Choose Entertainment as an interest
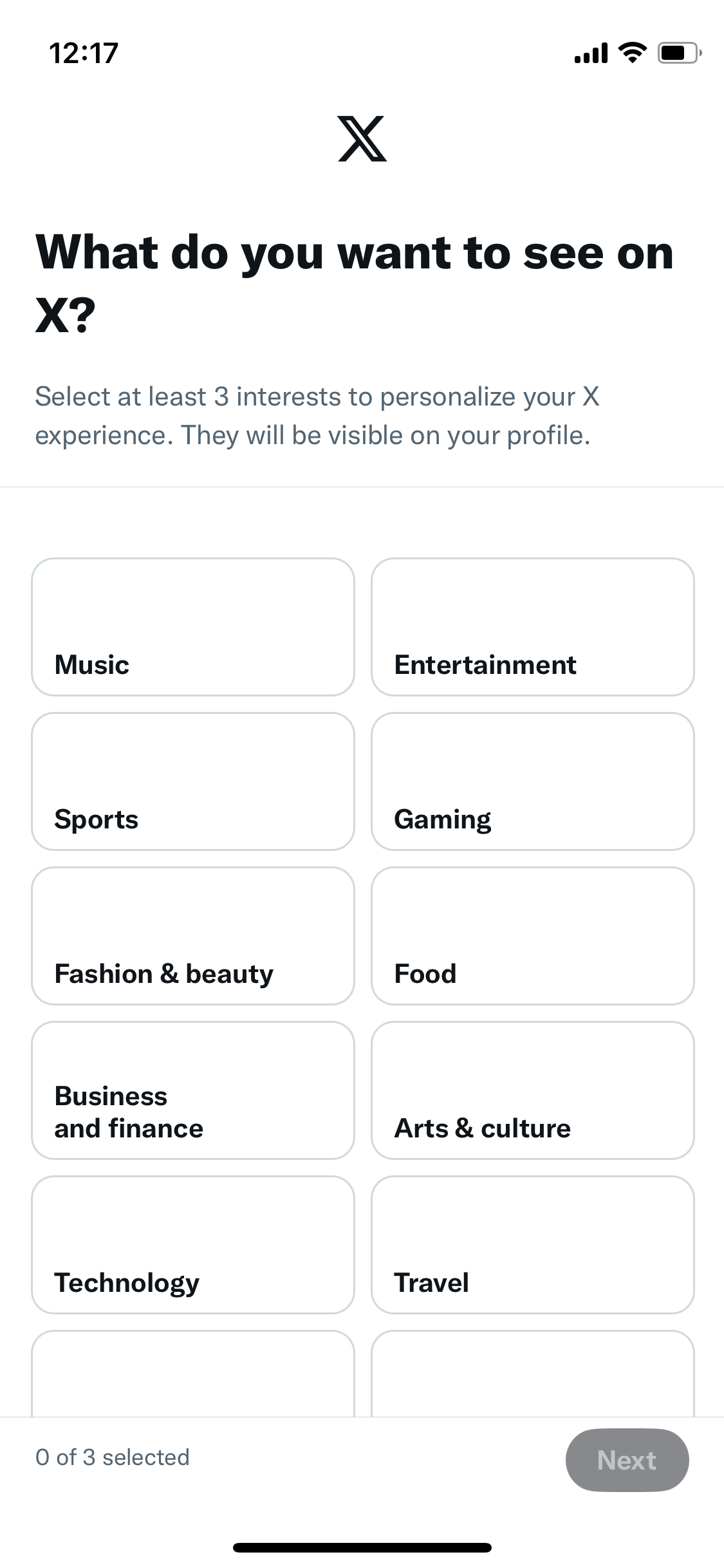The height and width of the screenshot is (1568, 724). (x=533, y=627)
